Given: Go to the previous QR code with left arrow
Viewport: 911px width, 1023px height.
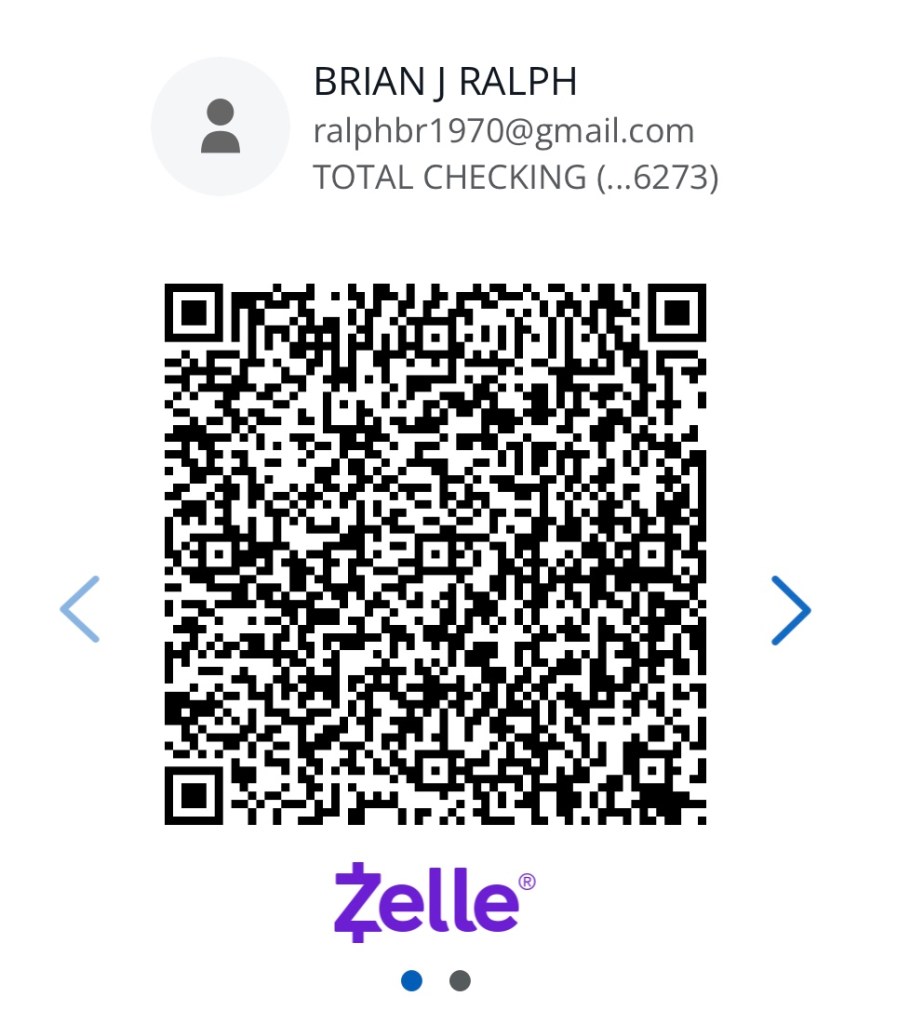Looking at the screenshot, I should [x=80, y=608].
